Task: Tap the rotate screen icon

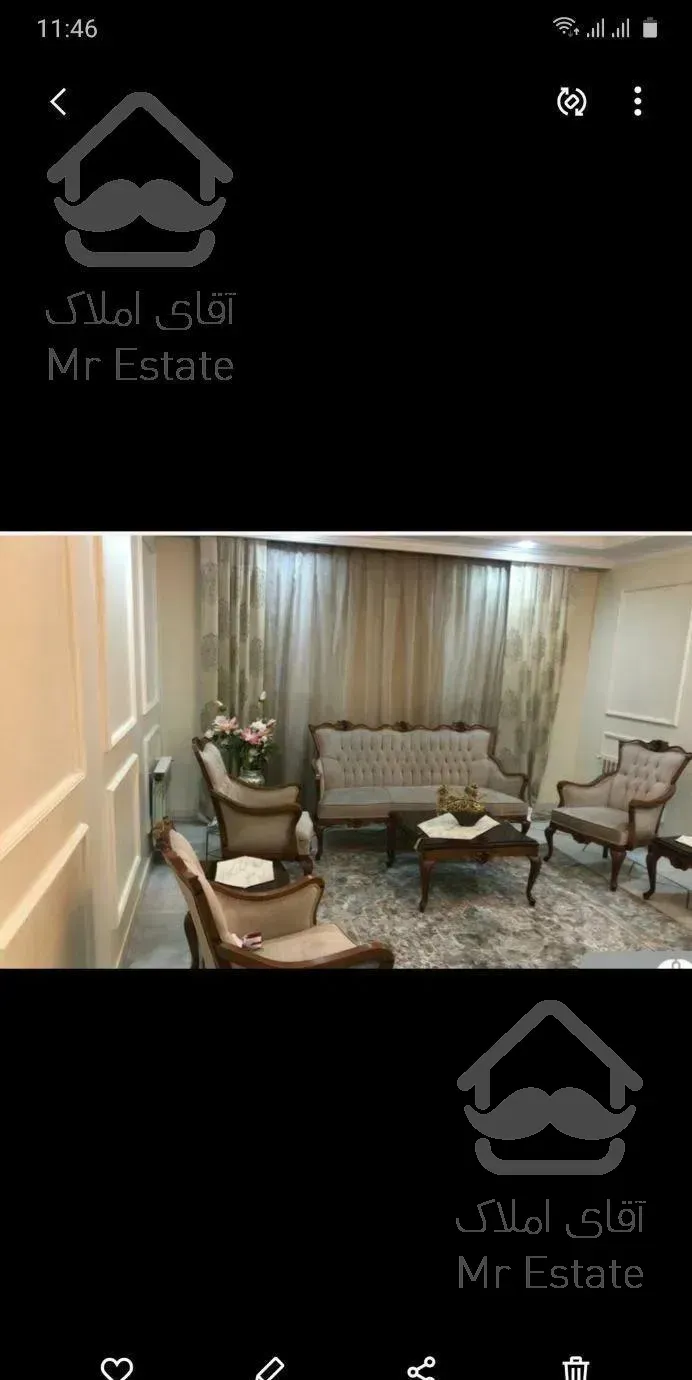Action: 571,101
